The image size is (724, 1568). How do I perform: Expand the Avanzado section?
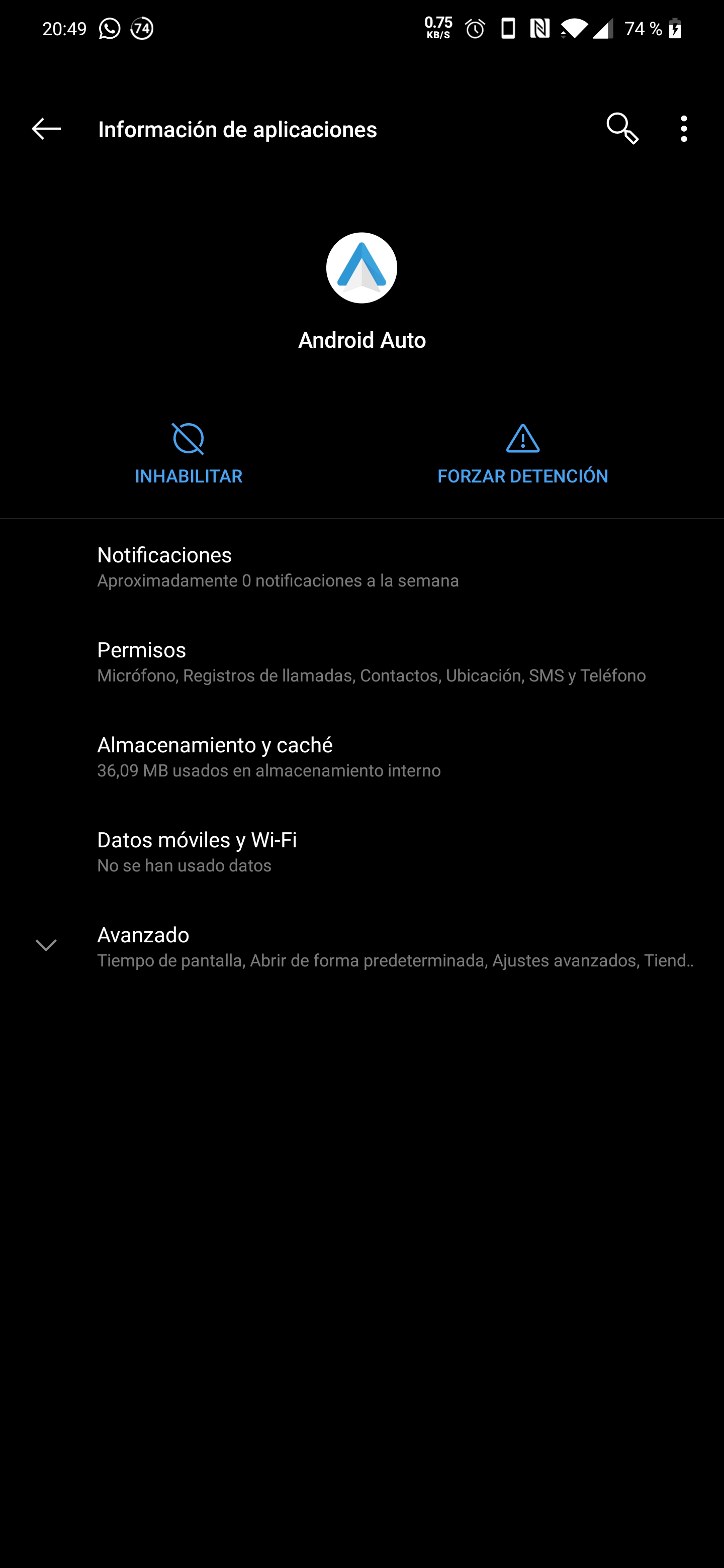coord(361,946)
